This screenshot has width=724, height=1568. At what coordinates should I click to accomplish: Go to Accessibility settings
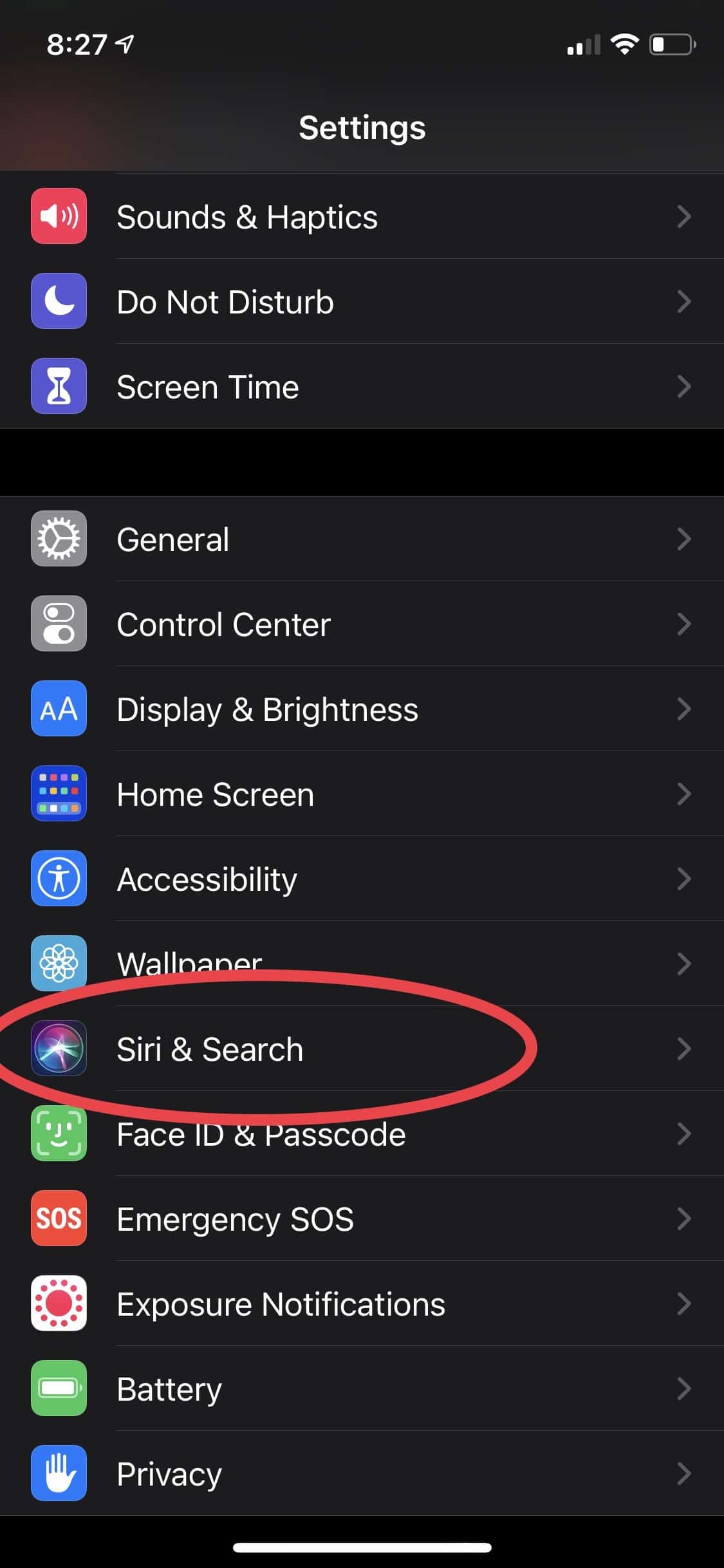[x=362, y=879]
